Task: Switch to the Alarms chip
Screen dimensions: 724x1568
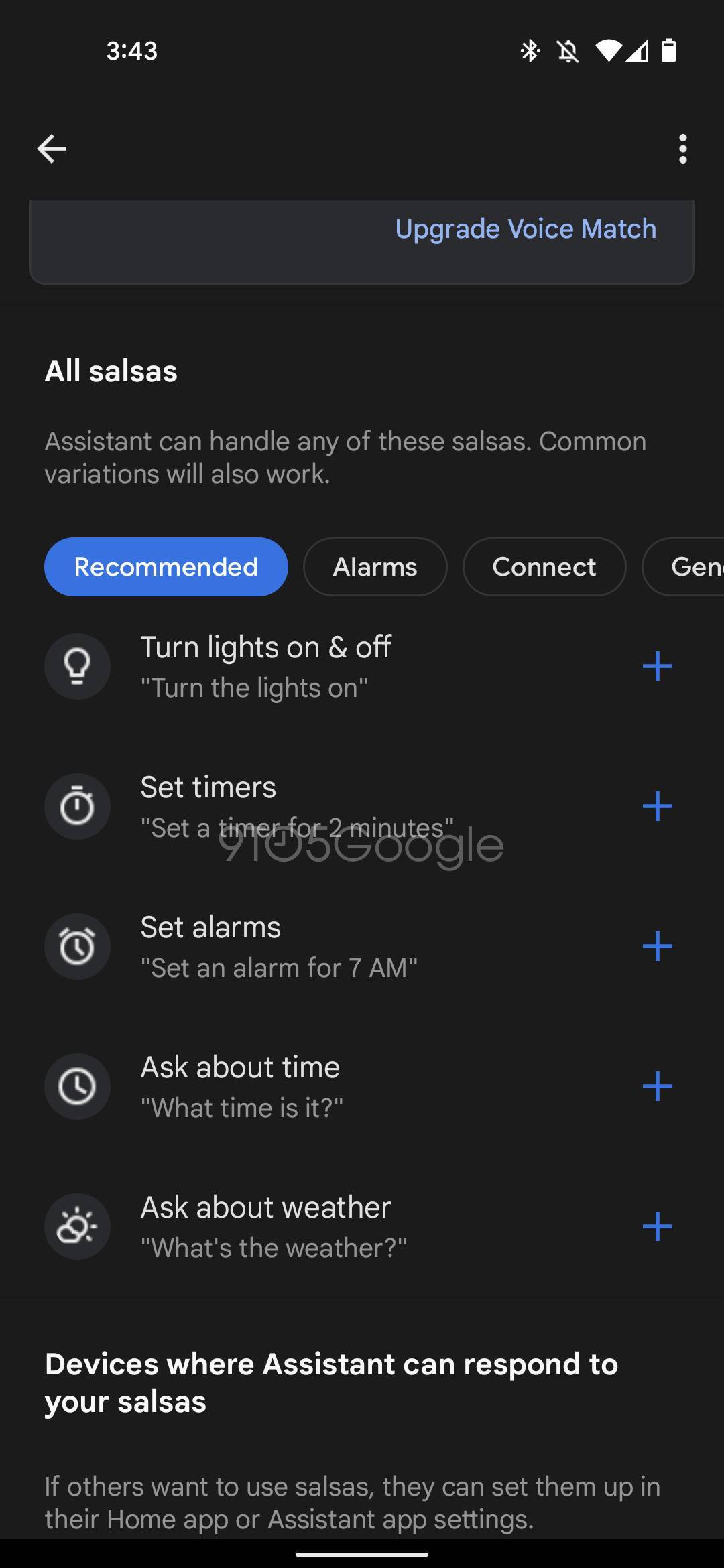Action: click(x=375, y=567)
